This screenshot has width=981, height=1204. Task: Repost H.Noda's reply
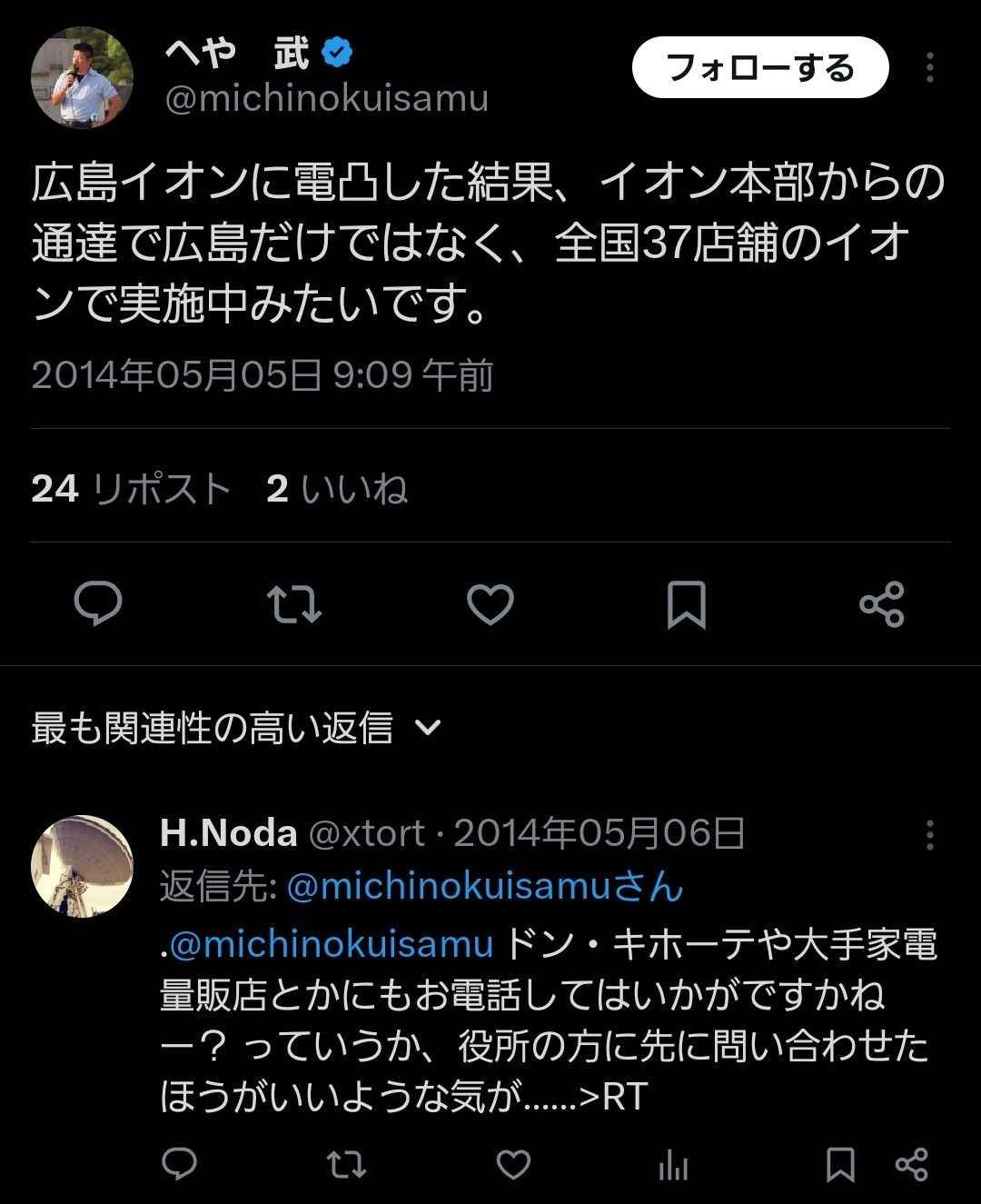click(x=345, y=1164)
